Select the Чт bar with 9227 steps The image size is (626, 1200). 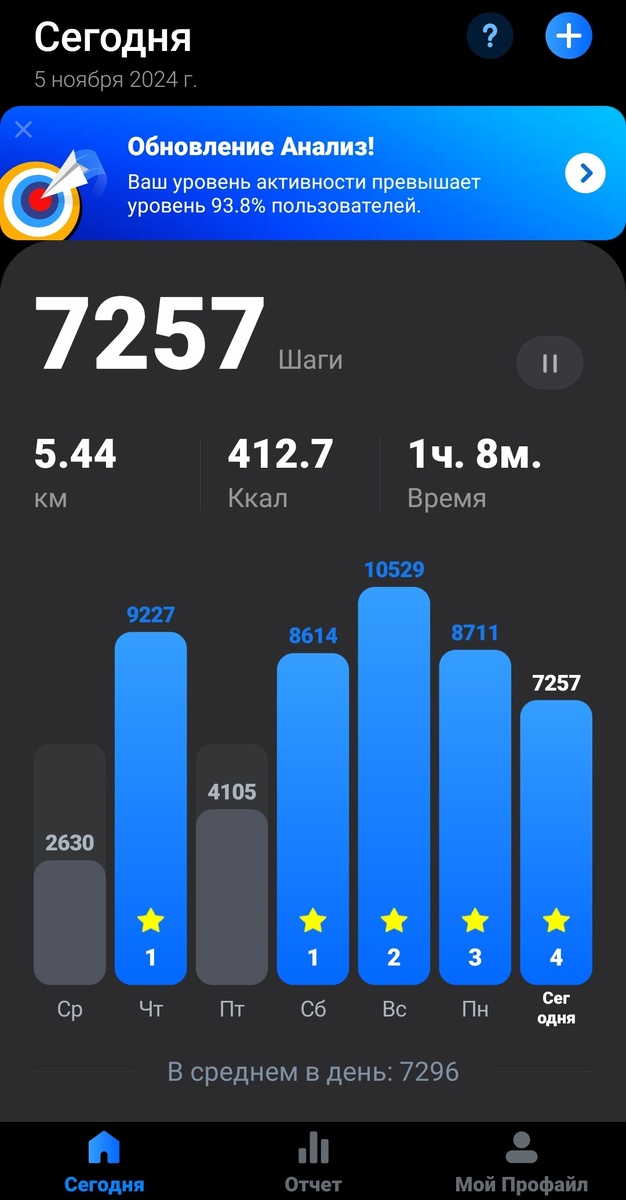coord(151,808)
